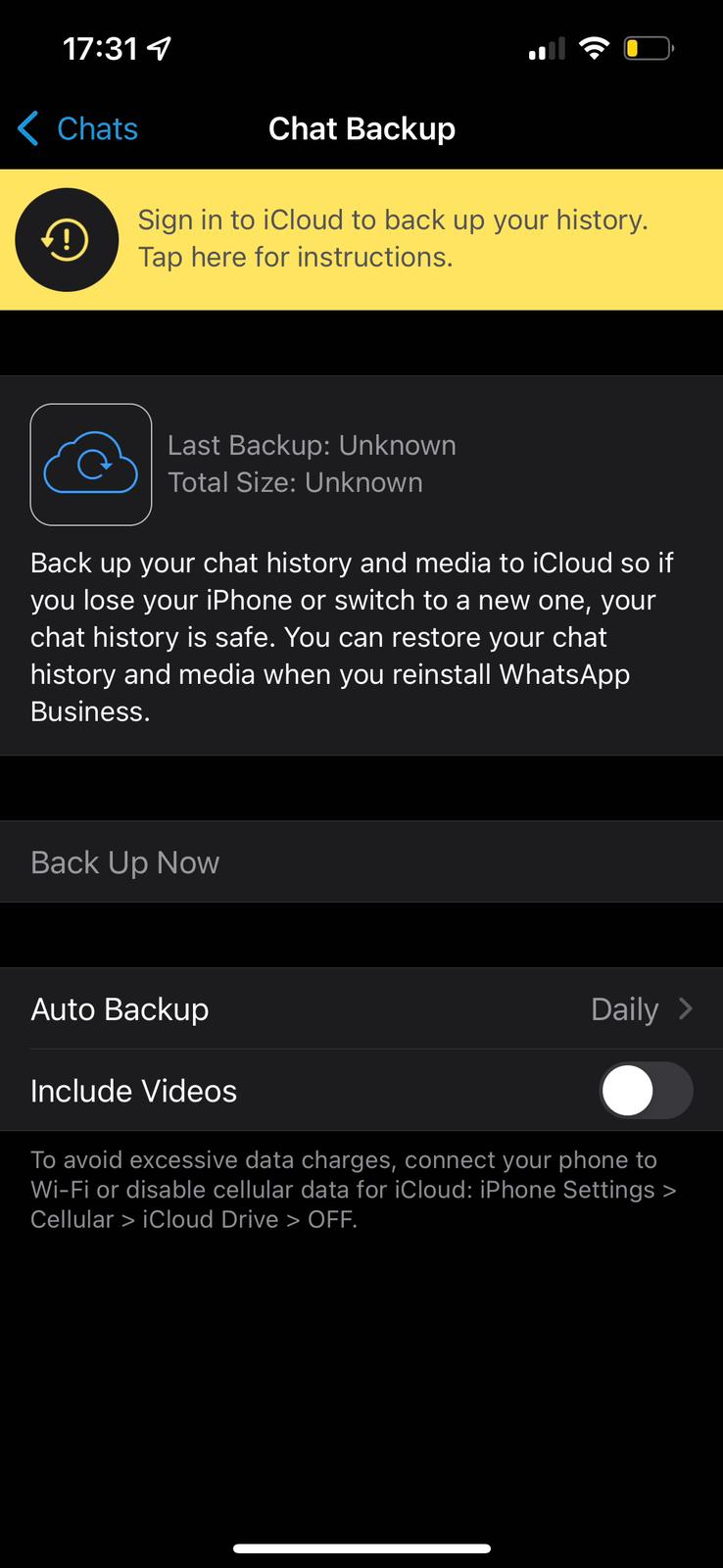The image size is (723, 1568).
Task: Enable the Include Videos switch
Action: tap(646, 1091)
